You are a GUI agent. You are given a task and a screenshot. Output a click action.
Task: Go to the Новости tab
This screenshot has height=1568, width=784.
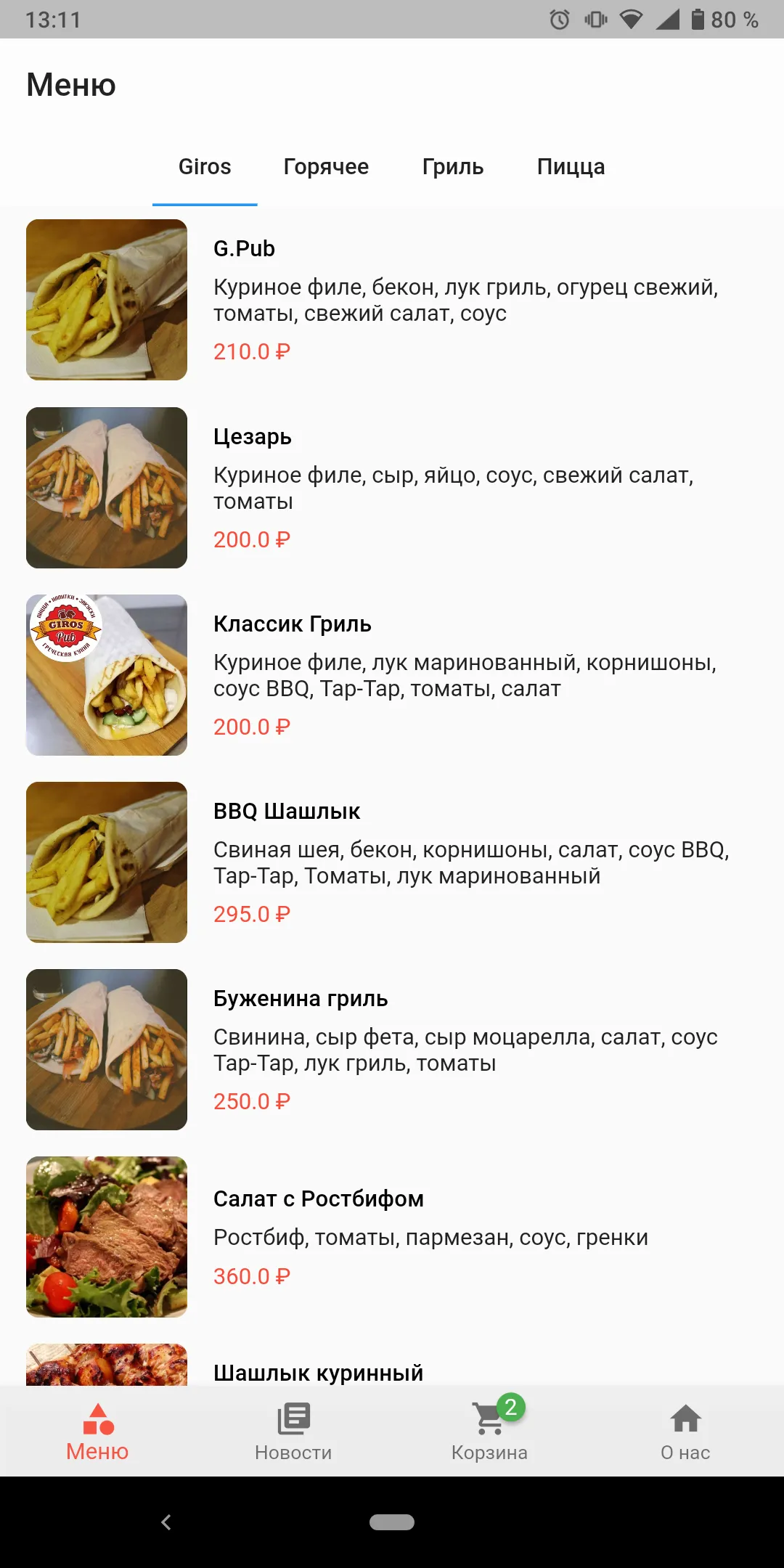(293, 1432)
